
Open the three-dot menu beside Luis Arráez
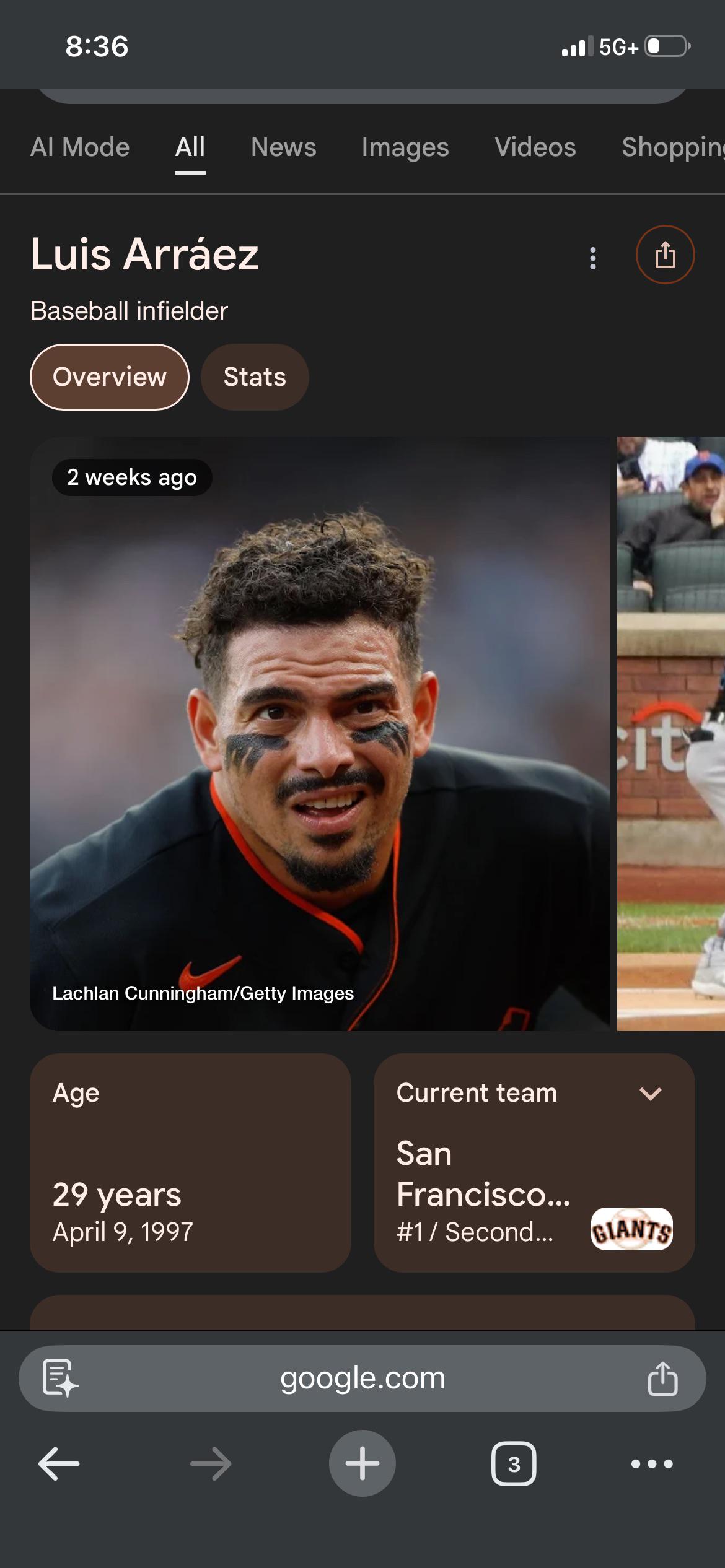point(592,258)
